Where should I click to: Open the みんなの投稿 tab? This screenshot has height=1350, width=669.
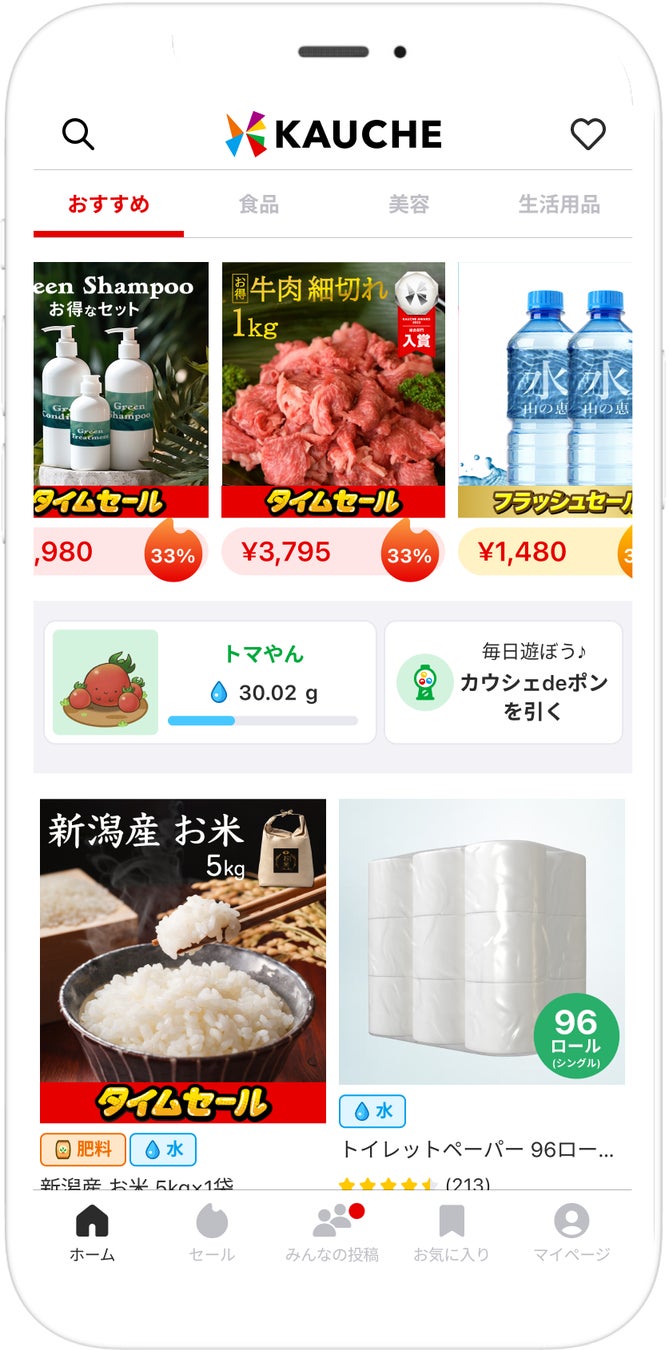[x=332, y=1233]
